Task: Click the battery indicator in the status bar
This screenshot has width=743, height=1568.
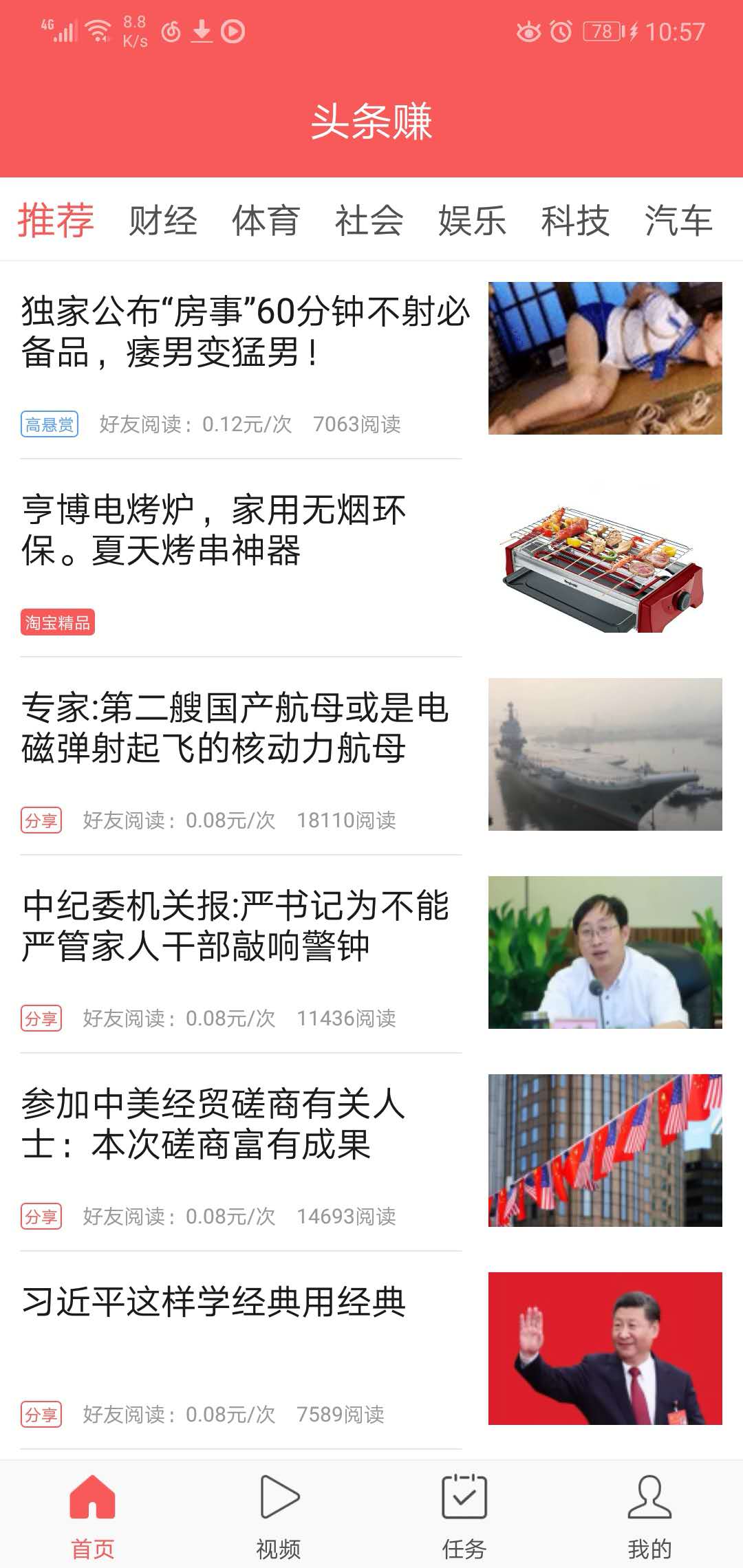Action: [601, 30]
